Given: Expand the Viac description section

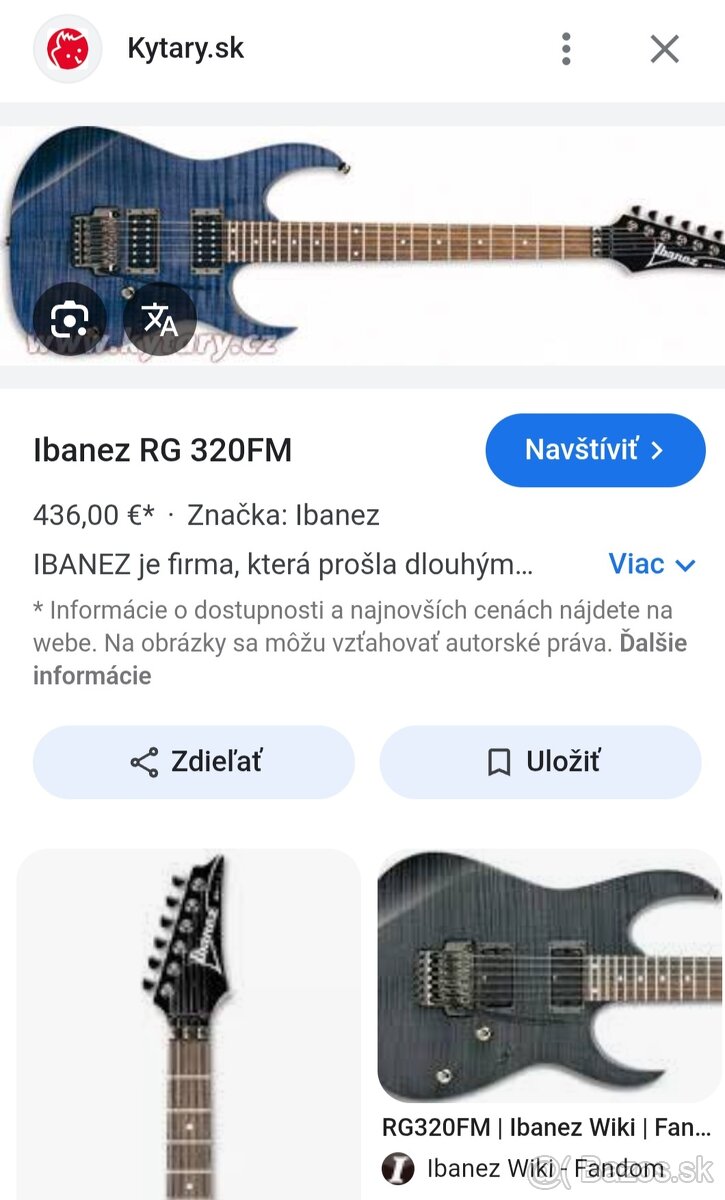Looking at the screenshot, I should click(652, 564).
